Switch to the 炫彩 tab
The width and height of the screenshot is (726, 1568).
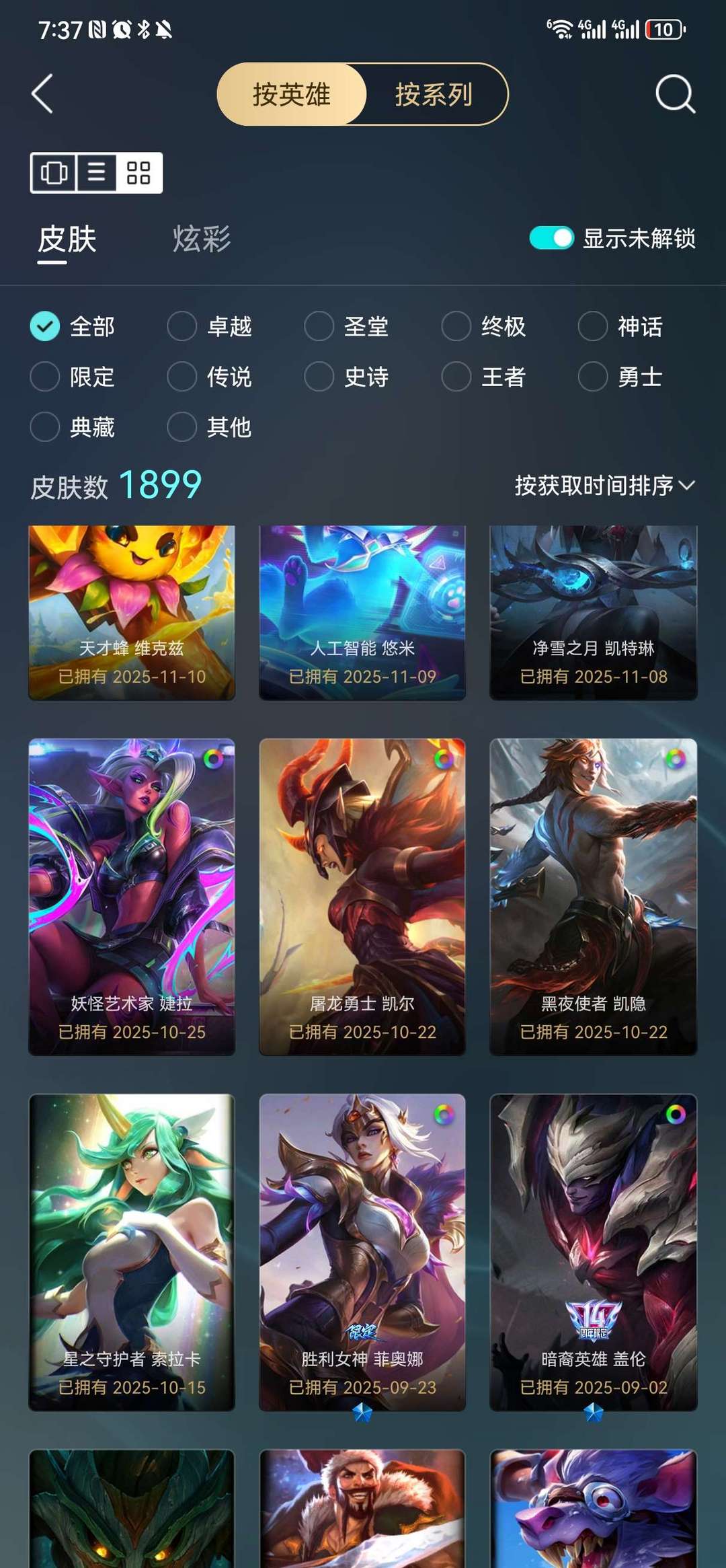(x=201, y=239)
